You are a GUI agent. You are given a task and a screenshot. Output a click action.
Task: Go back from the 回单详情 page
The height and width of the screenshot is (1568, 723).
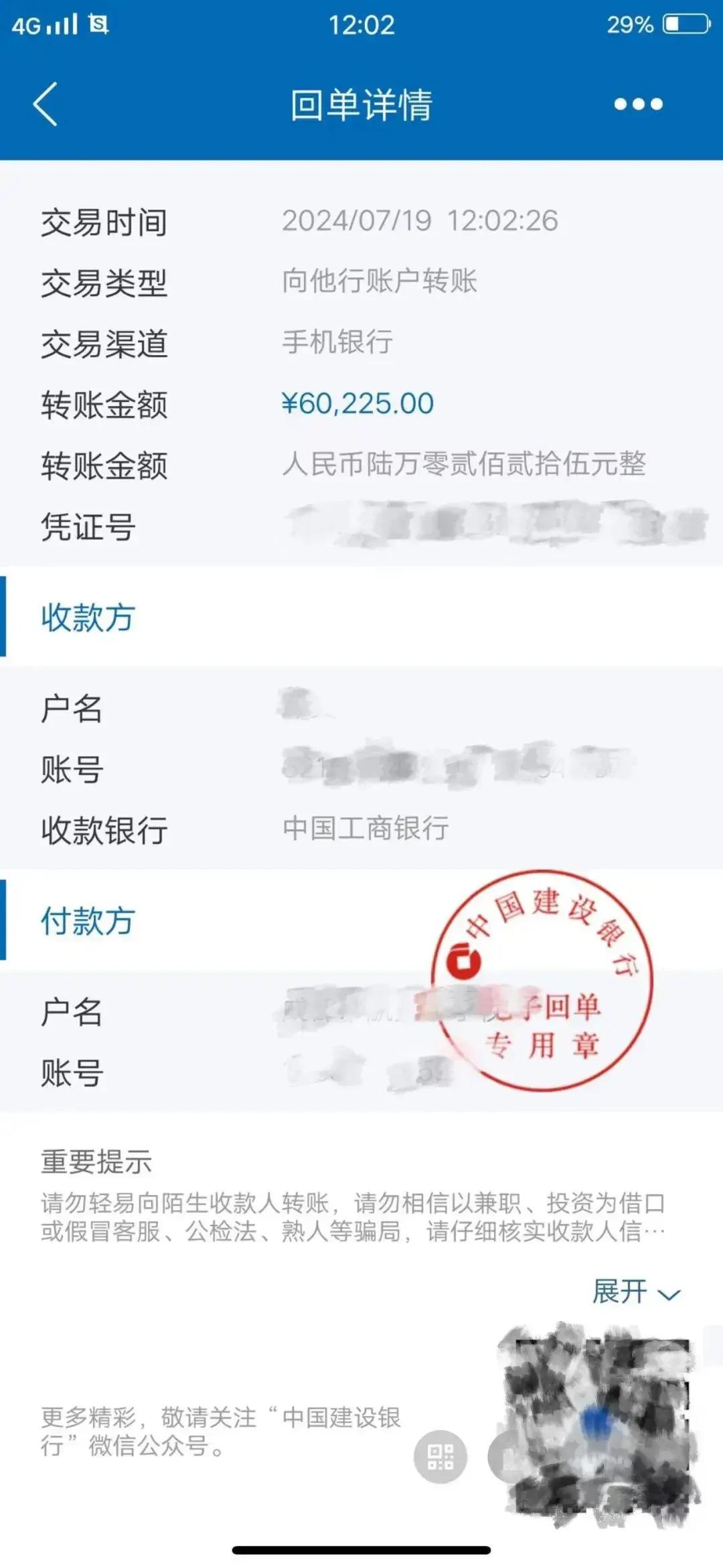46,104
